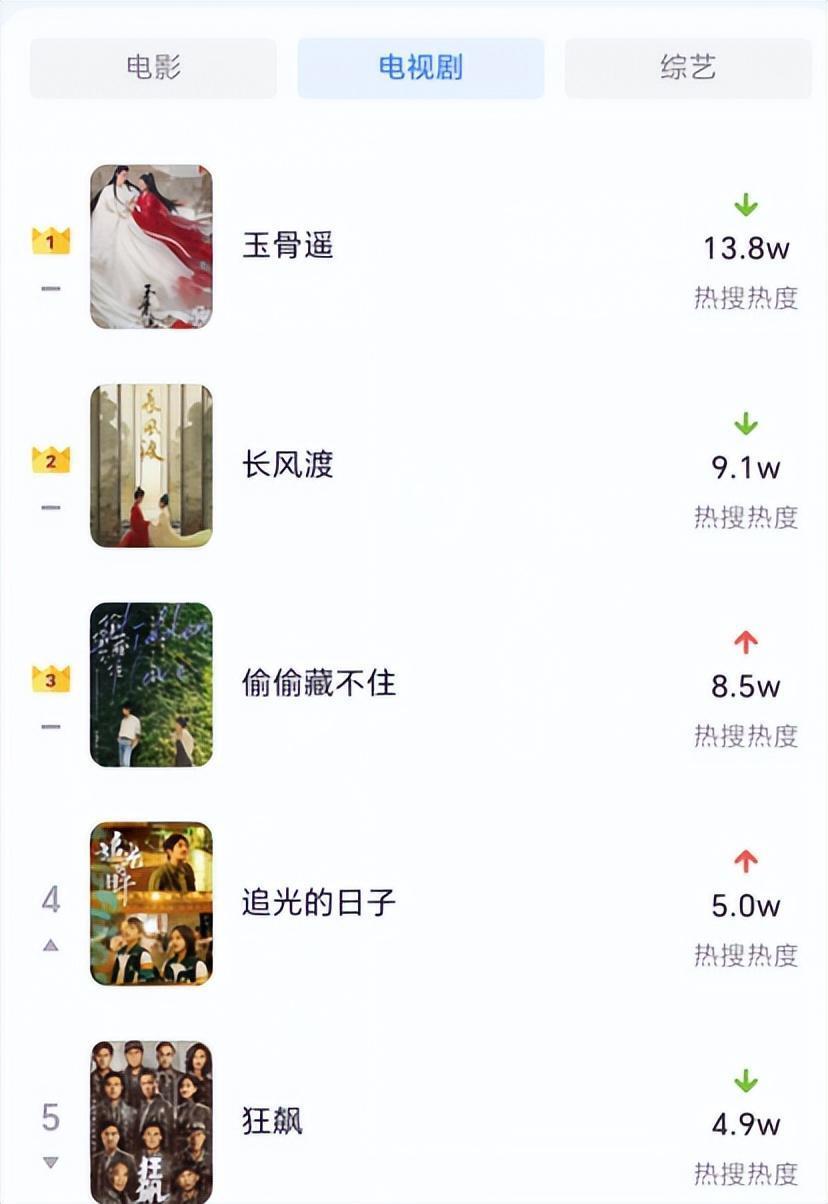View the 狂飙 ranking entry
This screenshot has width=828, height=1204.
point(272,1121)
